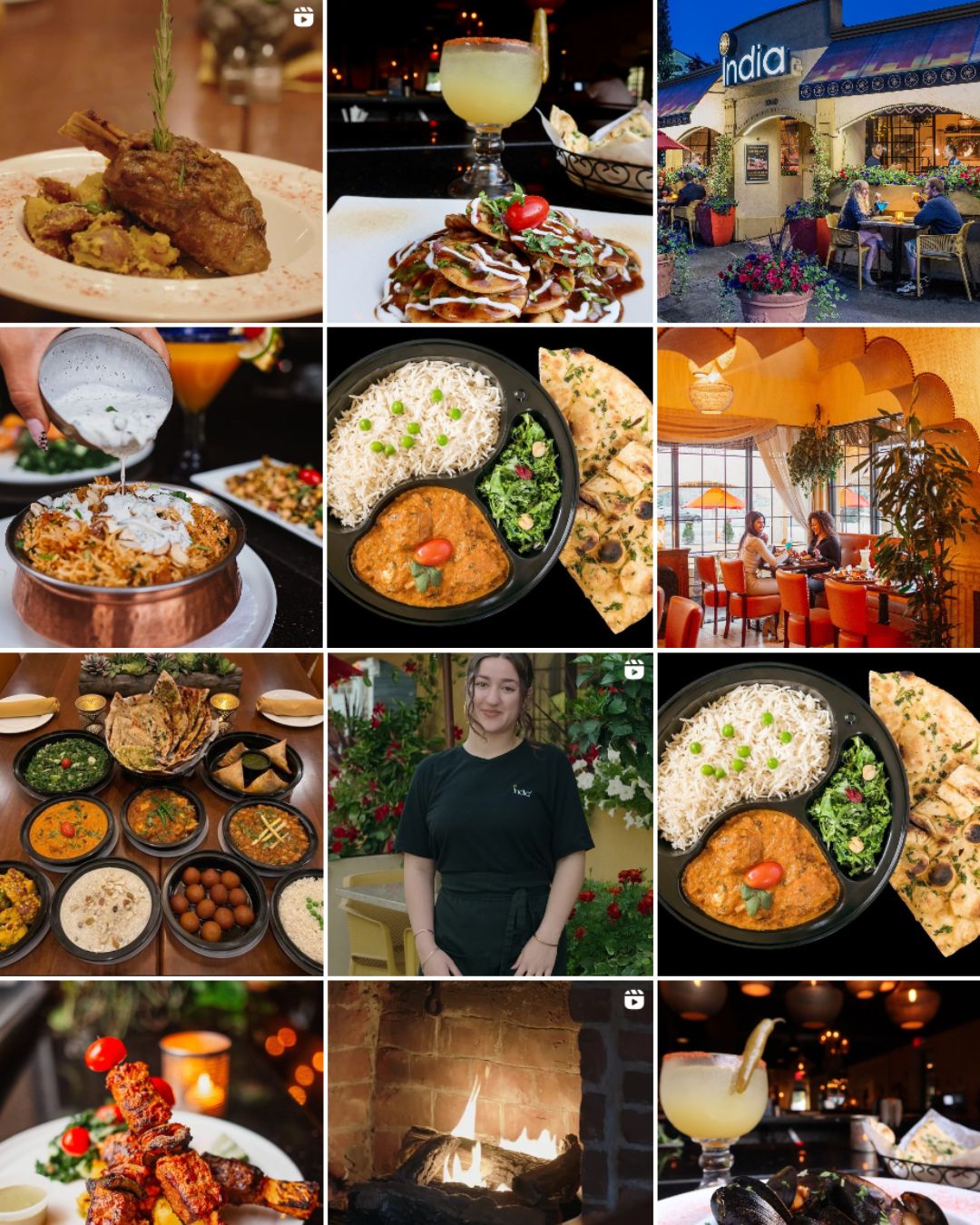This screenshot has height=1225, width=980.
Task: Open the lamb shank reel with rosemary sprig
Action: coord(161,161)
